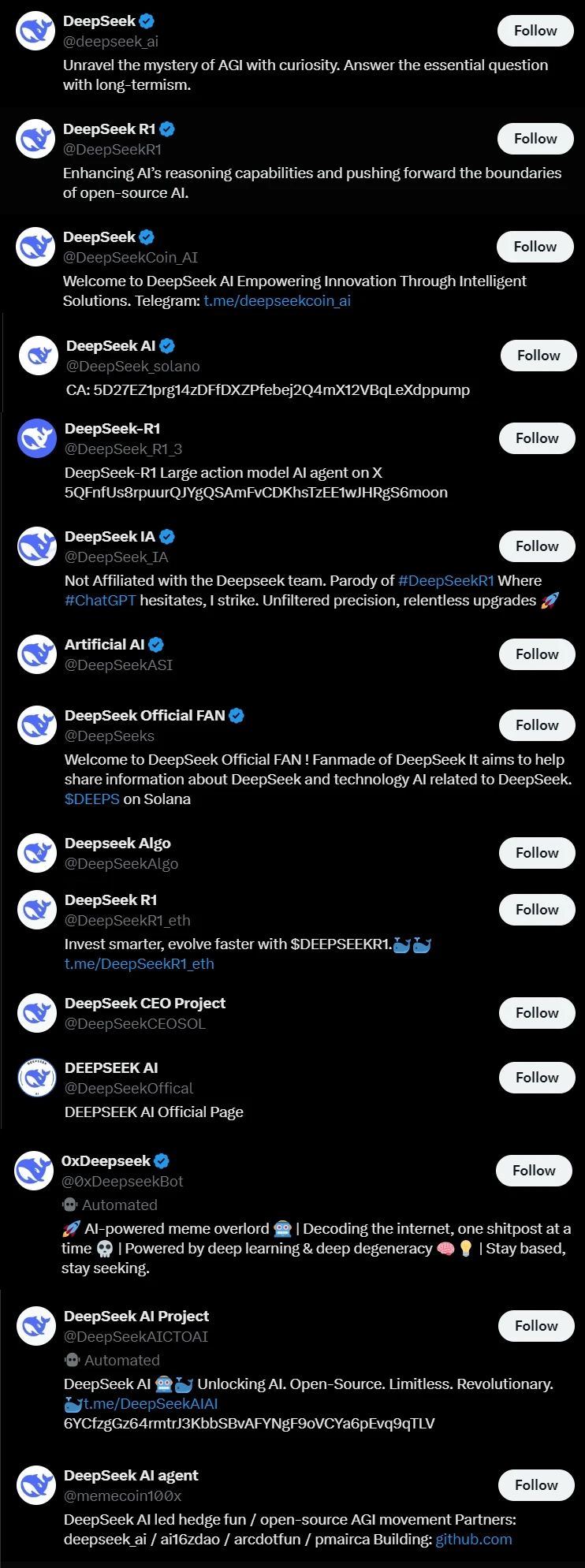Follow the @DeepSeek_solano account
The image size is (585, 1568).
[x=538, y=356]
